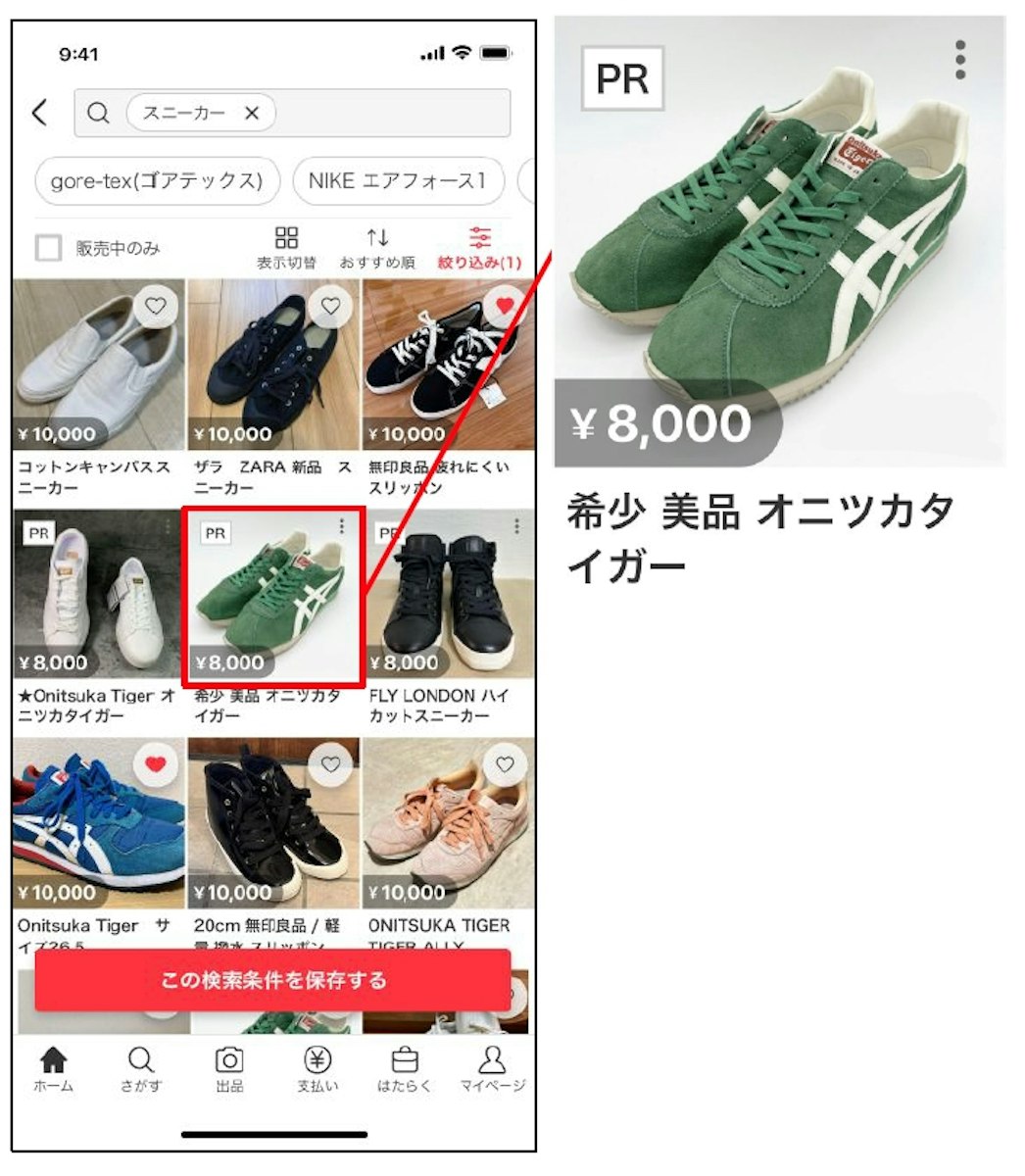
Task: Open the おすすめ順 sort options
Action: click(377, 248)
